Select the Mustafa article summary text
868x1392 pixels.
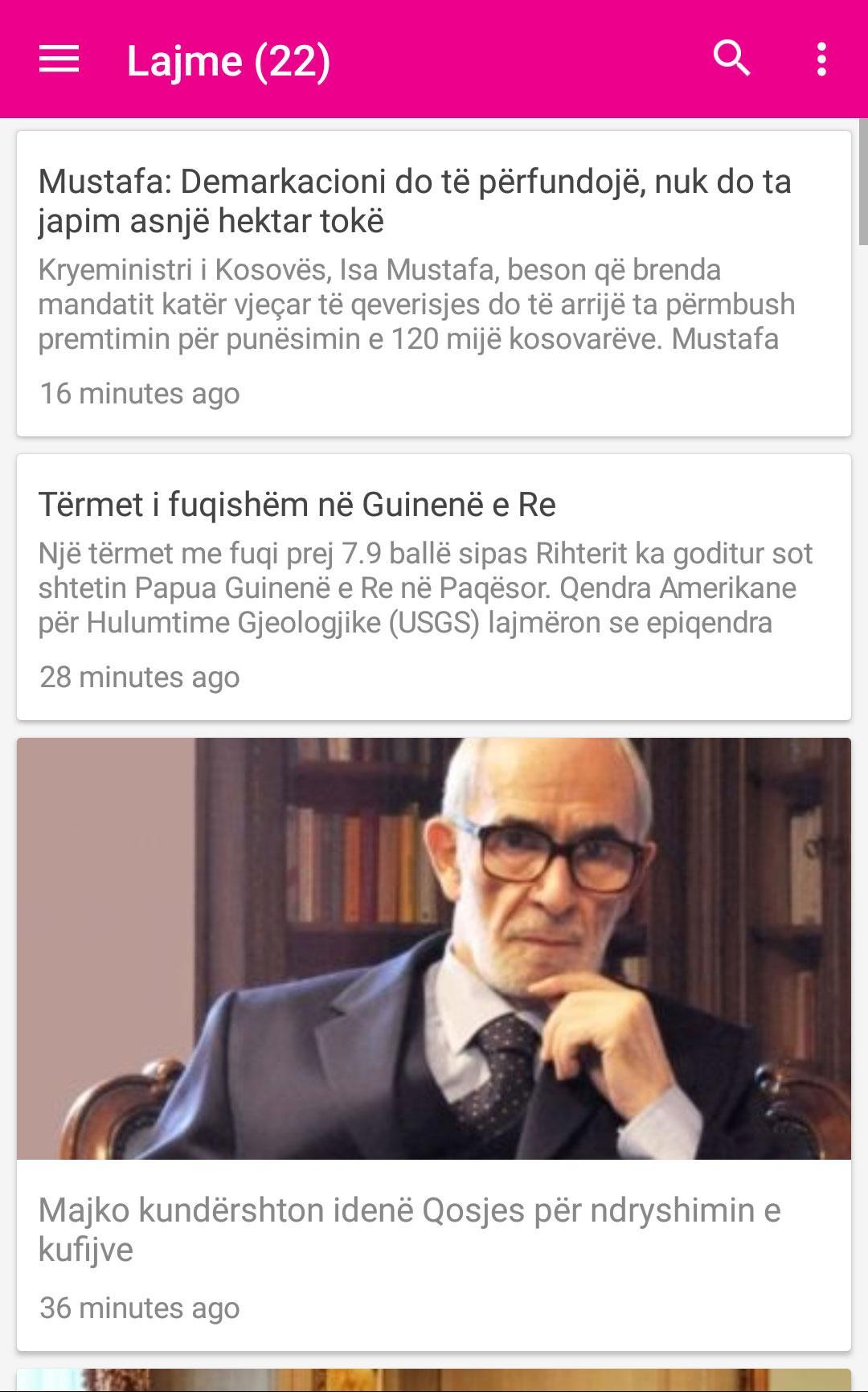pyautogui.click(x=418, y=305)
